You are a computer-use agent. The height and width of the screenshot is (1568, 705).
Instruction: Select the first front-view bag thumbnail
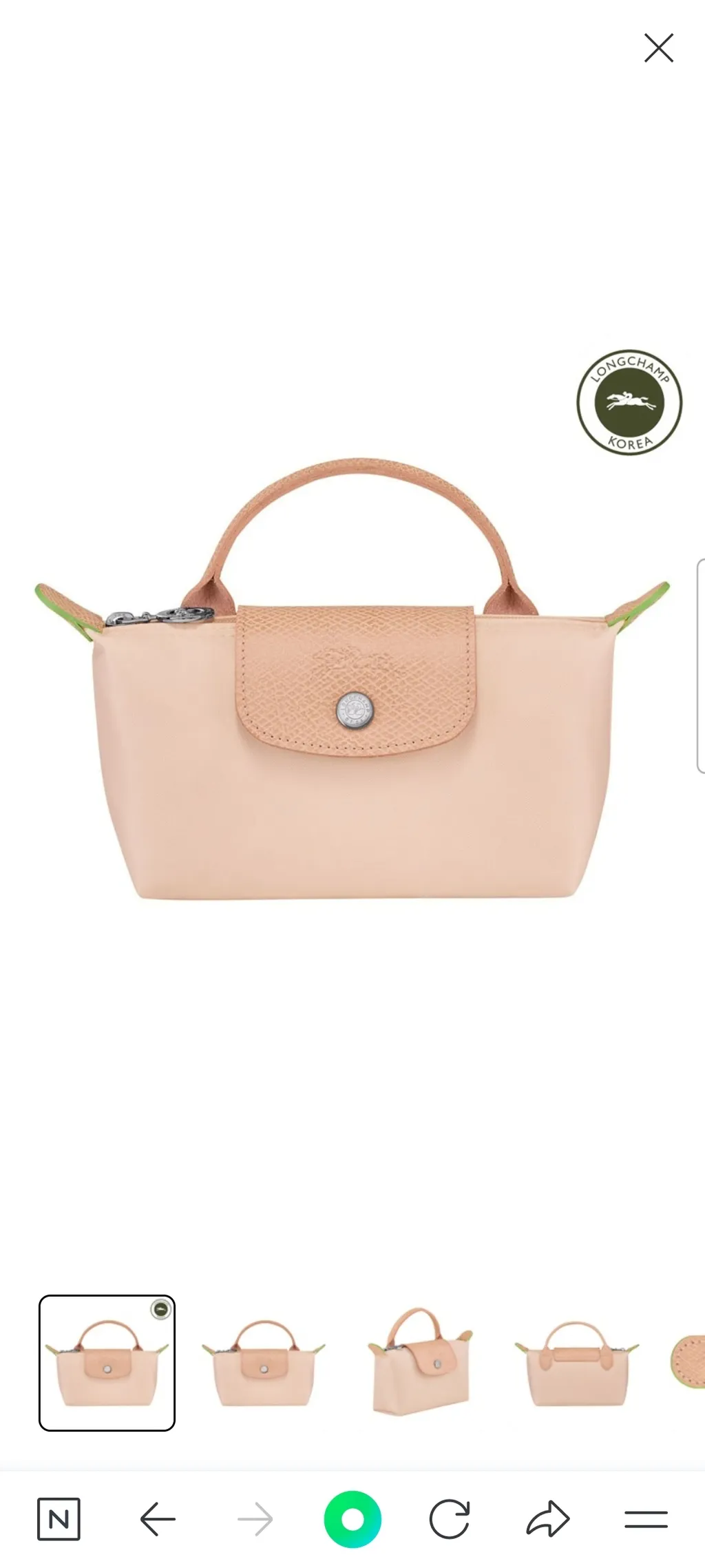pos(107,1363)
